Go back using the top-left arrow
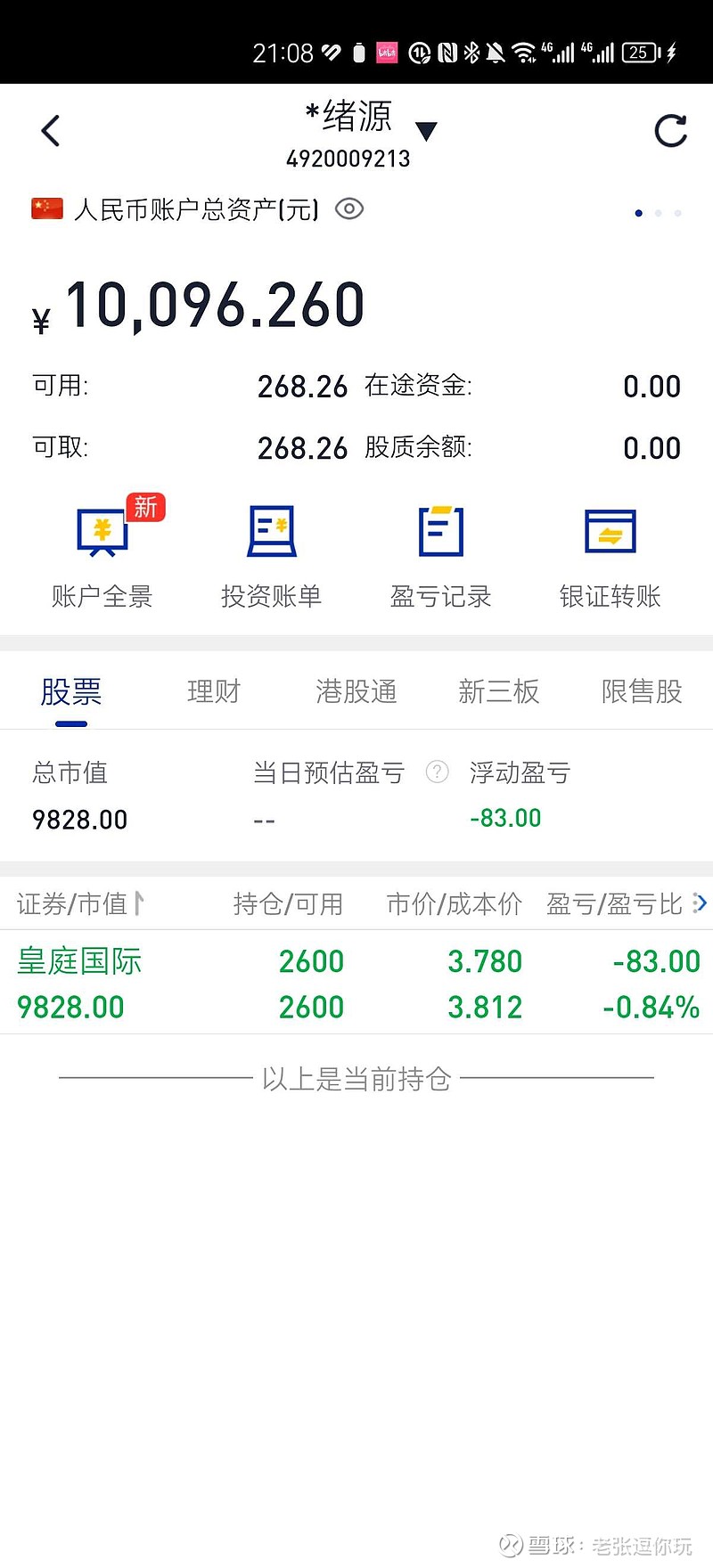 [x=51, y=131]
